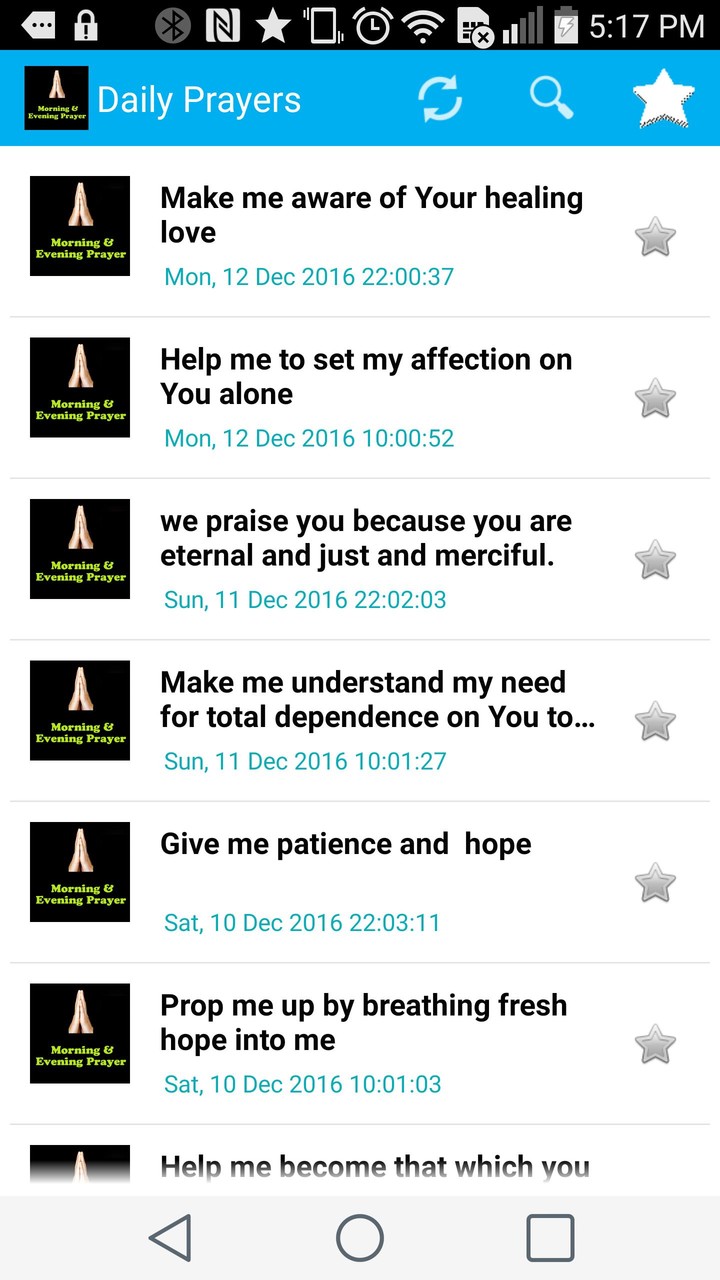This screenshot has width=720, height=1280.
Task: Tap the thumbnail next to 'Give me patience and hope'
Action: coord(80,872)
